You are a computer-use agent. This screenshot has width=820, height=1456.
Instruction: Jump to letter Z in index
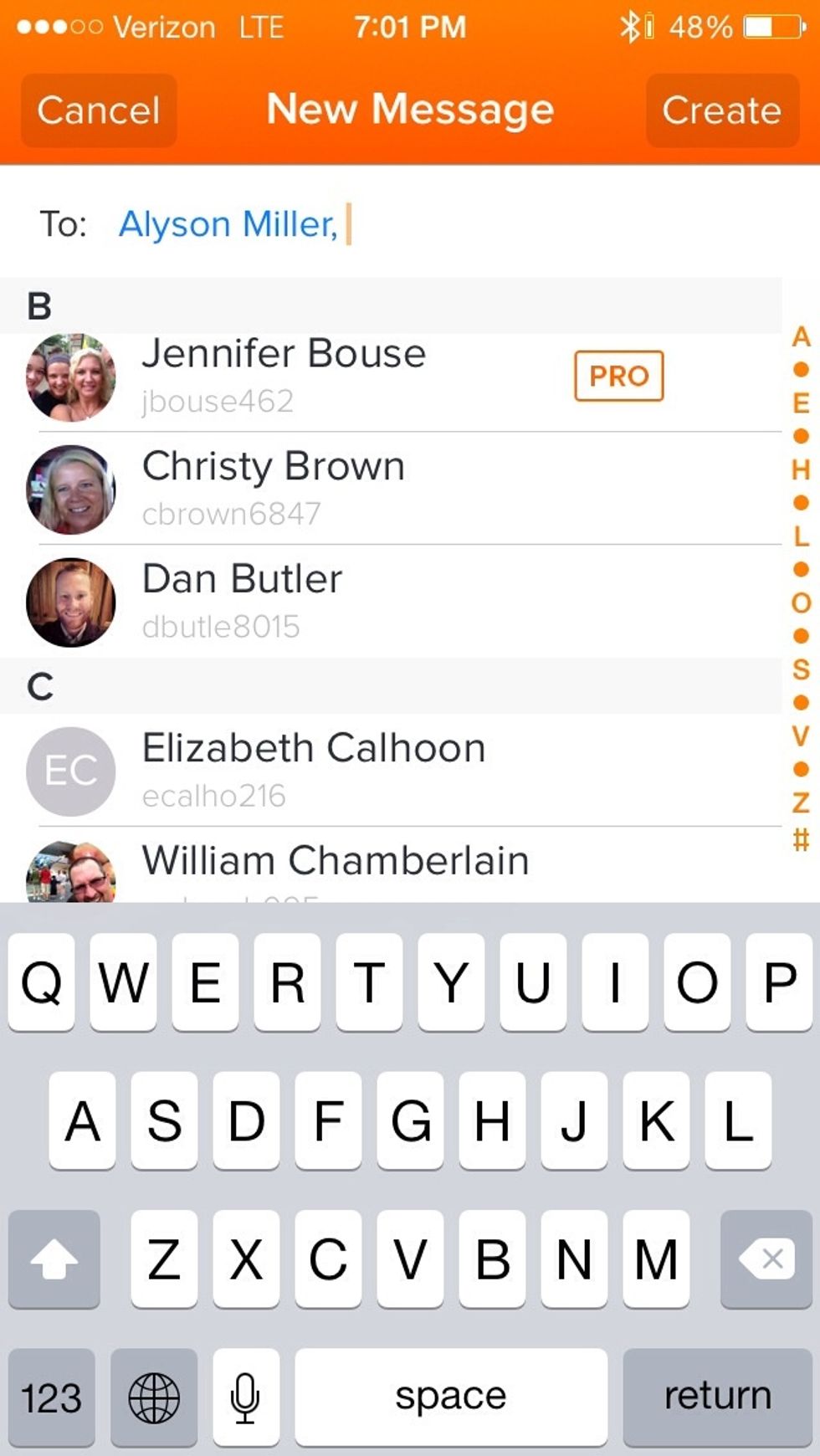(801, 802)
